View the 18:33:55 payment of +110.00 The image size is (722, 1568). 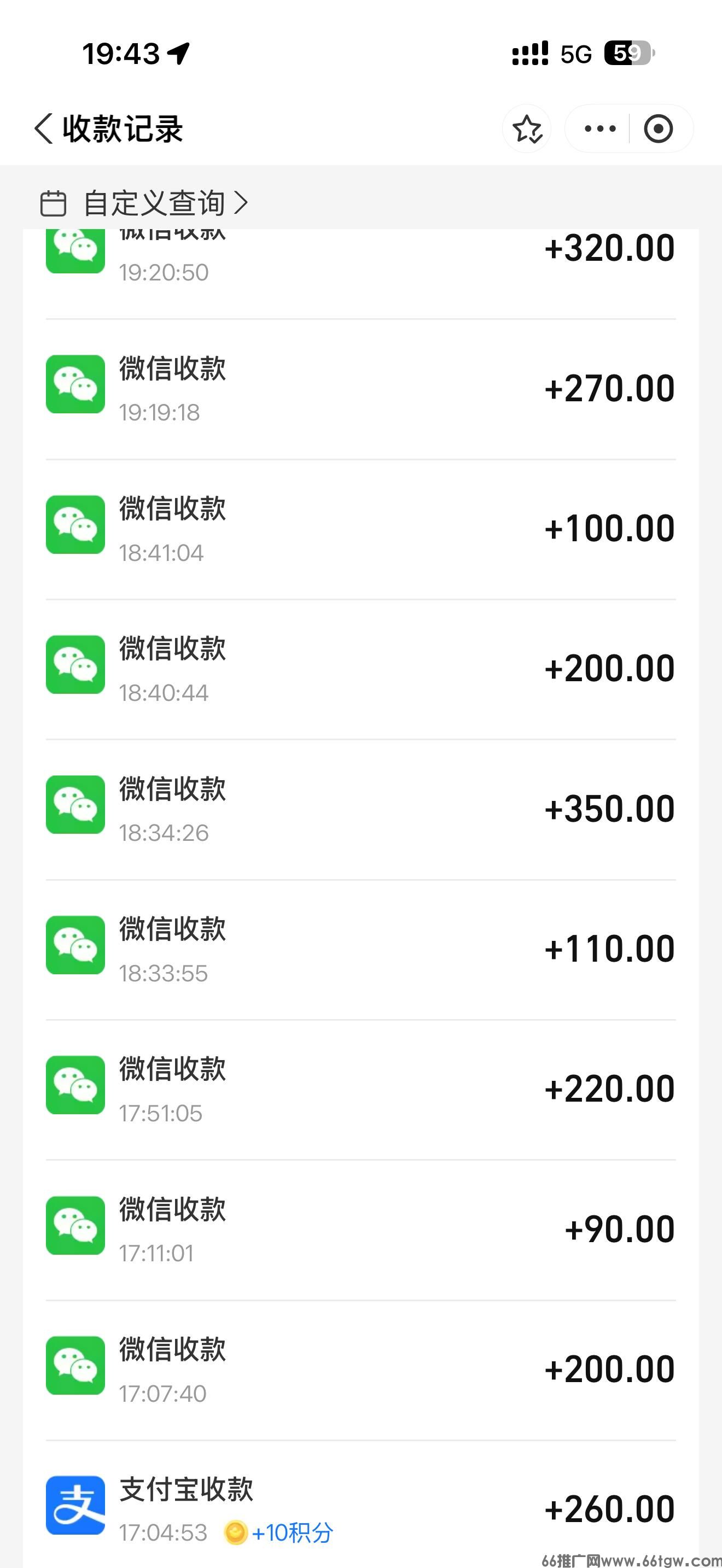pos(360,949)
